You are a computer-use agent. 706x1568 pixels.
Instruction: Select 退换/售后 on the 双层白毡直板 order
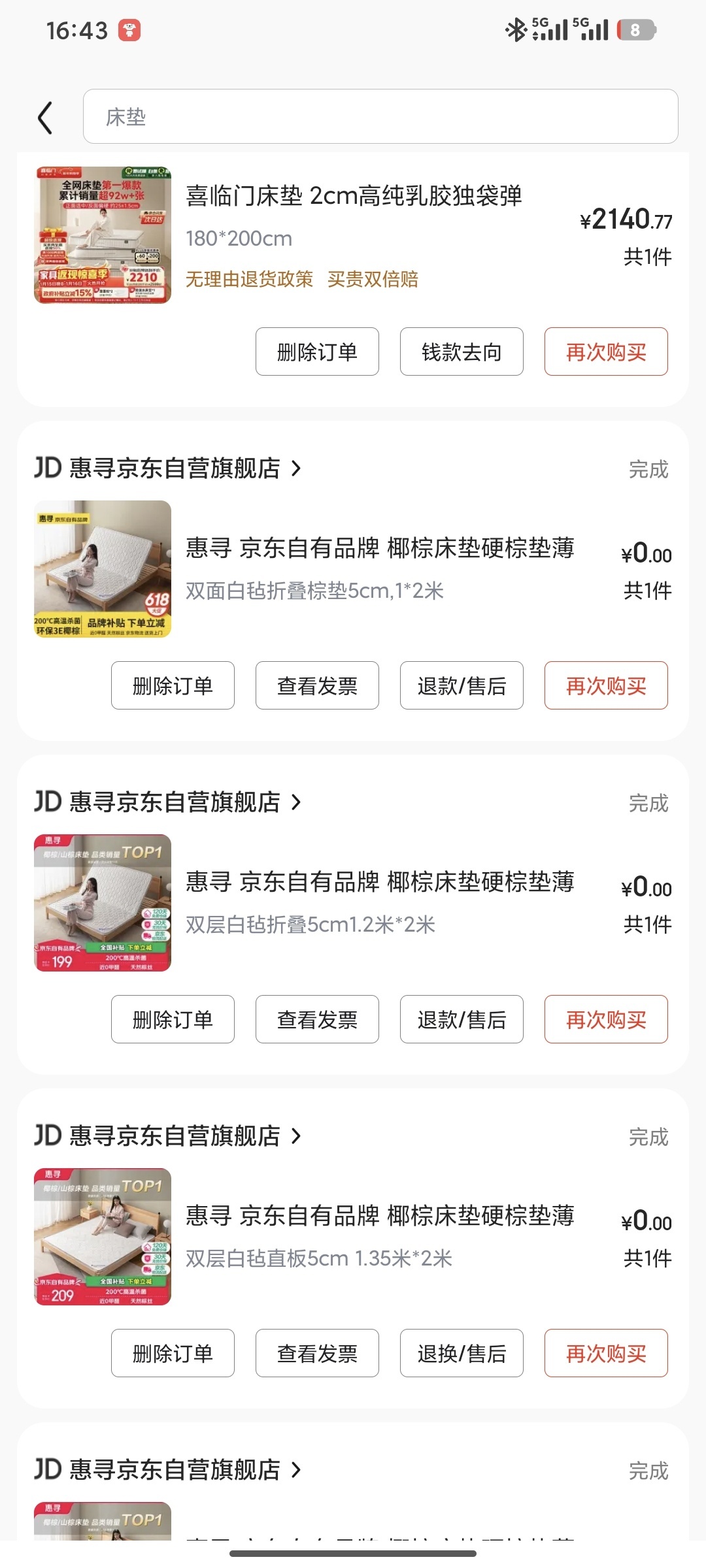point(462,1354)
